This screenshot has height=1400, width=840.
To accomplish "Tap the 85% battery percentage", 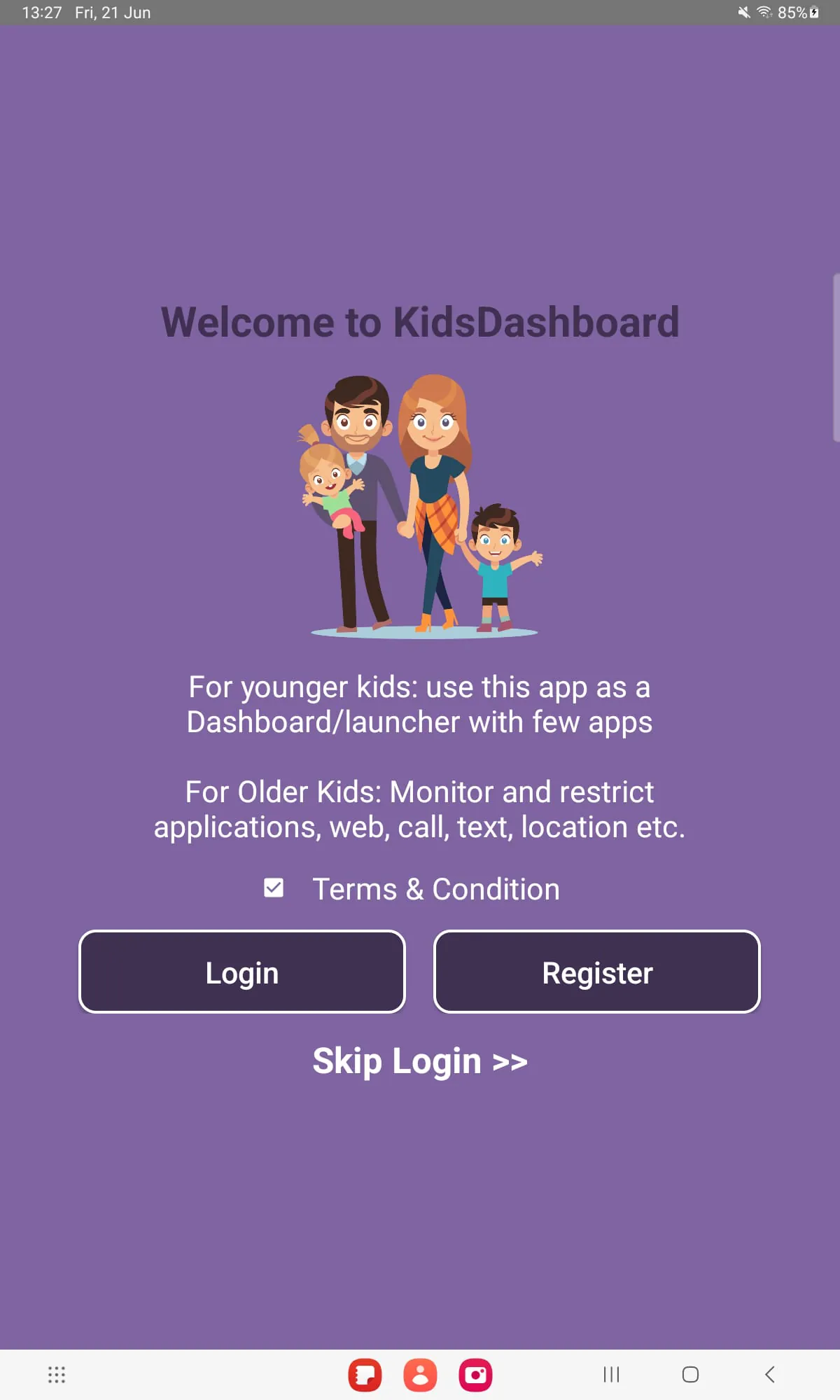I will coord(792,12).
